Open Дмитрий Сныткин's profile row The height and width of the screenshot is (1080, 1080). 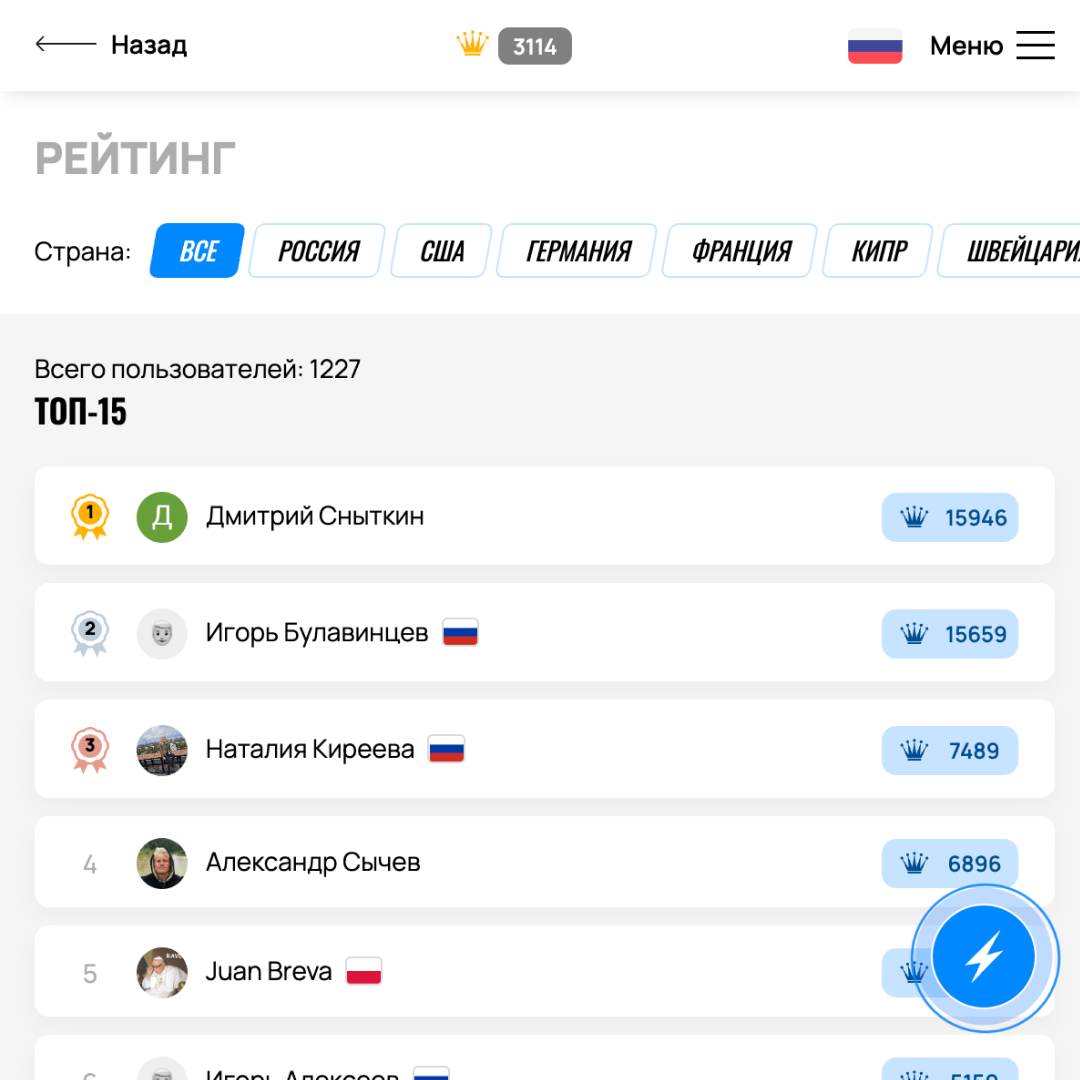(x=544, y=516)
